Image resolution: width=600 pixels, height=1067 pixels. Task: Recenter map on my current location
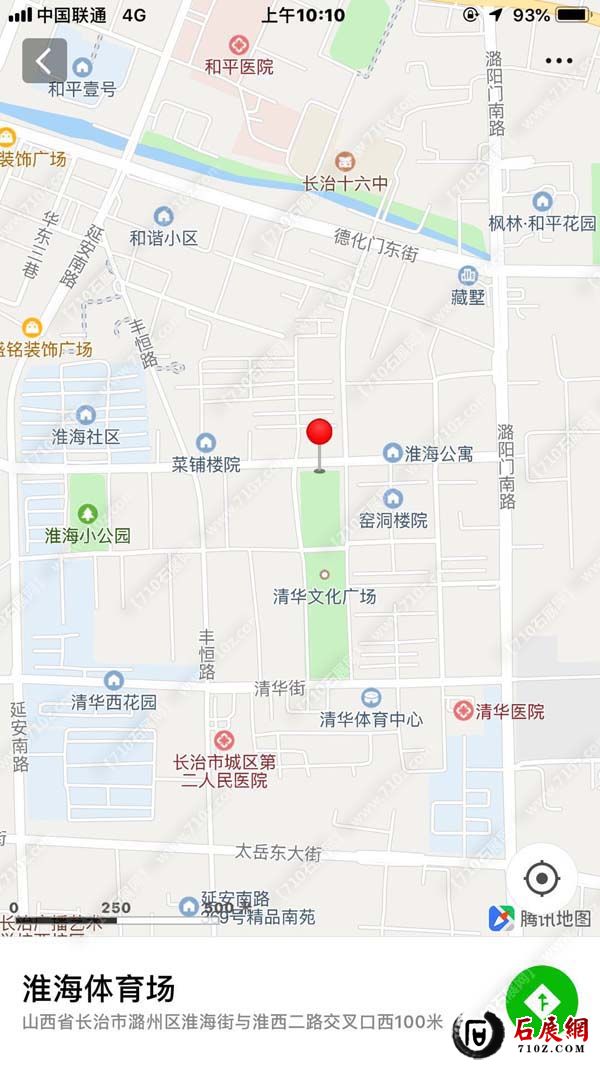pyautogui.click(x=541, y=879)
